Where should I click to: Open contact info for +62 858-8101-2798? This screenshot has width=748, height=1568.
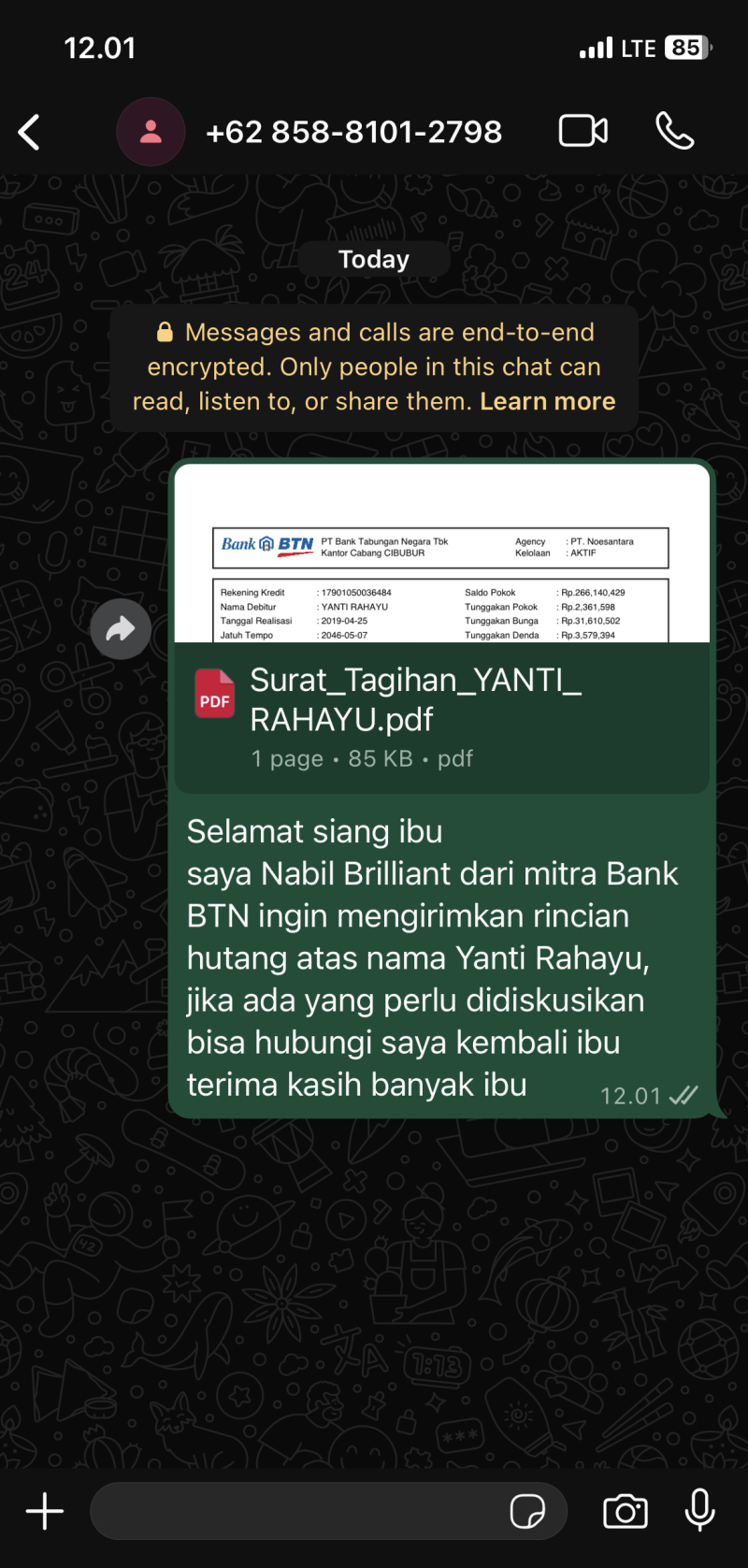[353, 133]
